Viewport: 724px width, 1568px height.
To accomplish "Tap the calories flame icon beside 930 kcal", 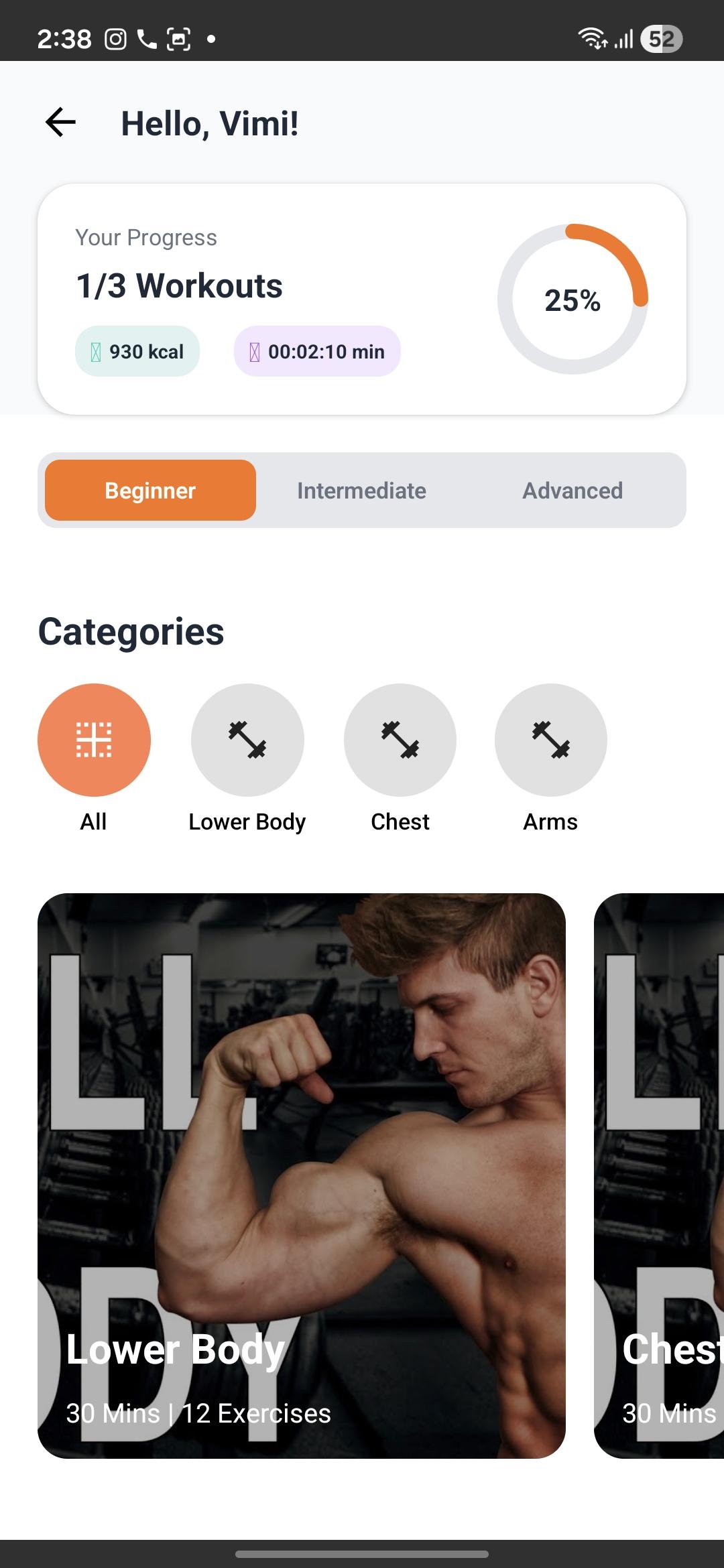I will pyautogui.click(x=96, y=351).
